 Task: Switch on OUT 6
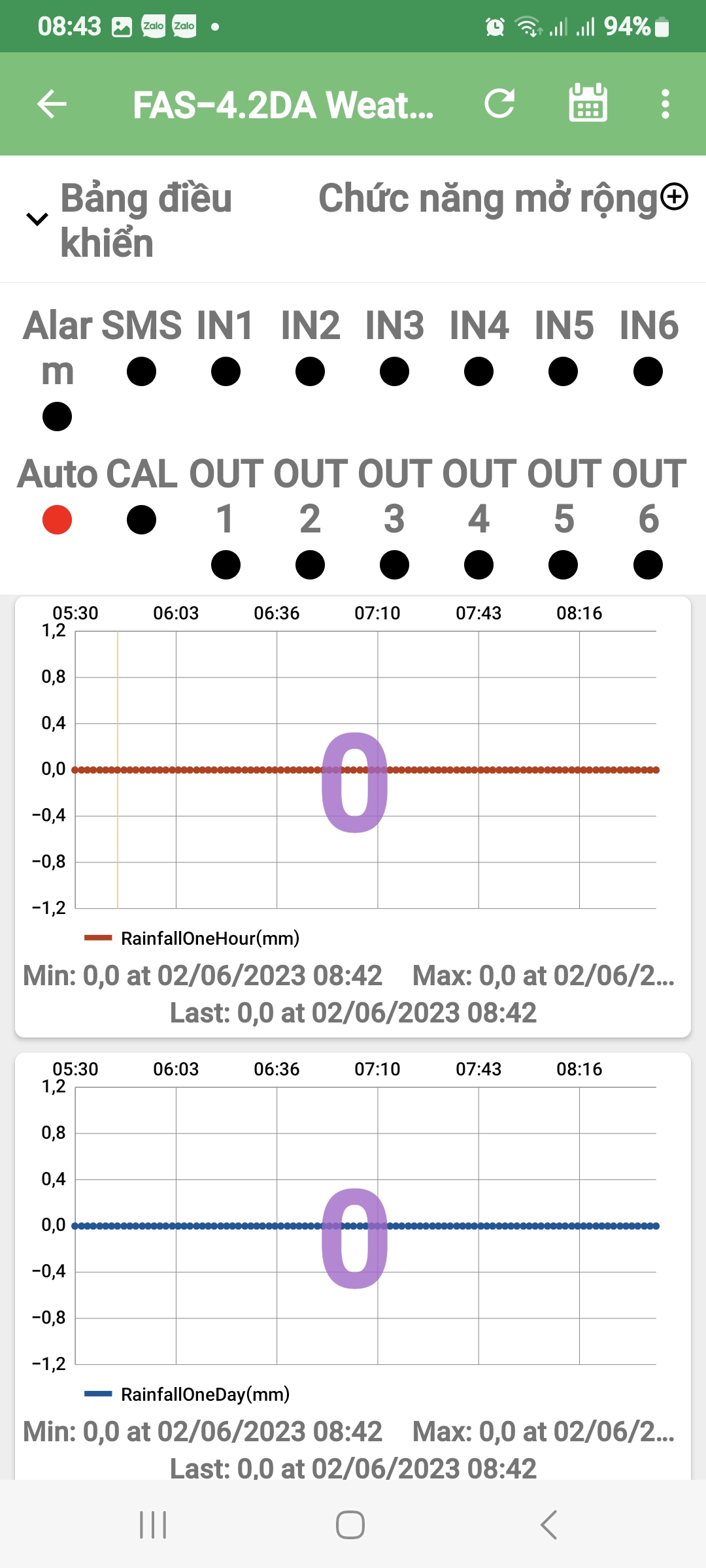pyautogui.click(x=648, y=564)
